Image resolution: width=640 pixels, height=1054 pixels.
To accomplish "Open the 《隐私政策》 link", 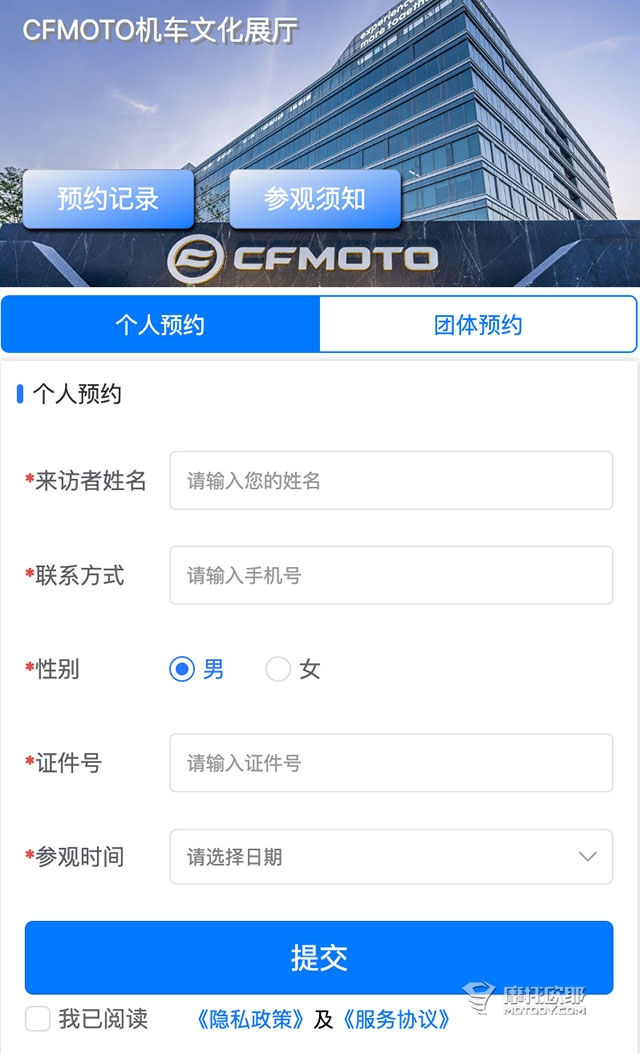I will pos(251,1019).
